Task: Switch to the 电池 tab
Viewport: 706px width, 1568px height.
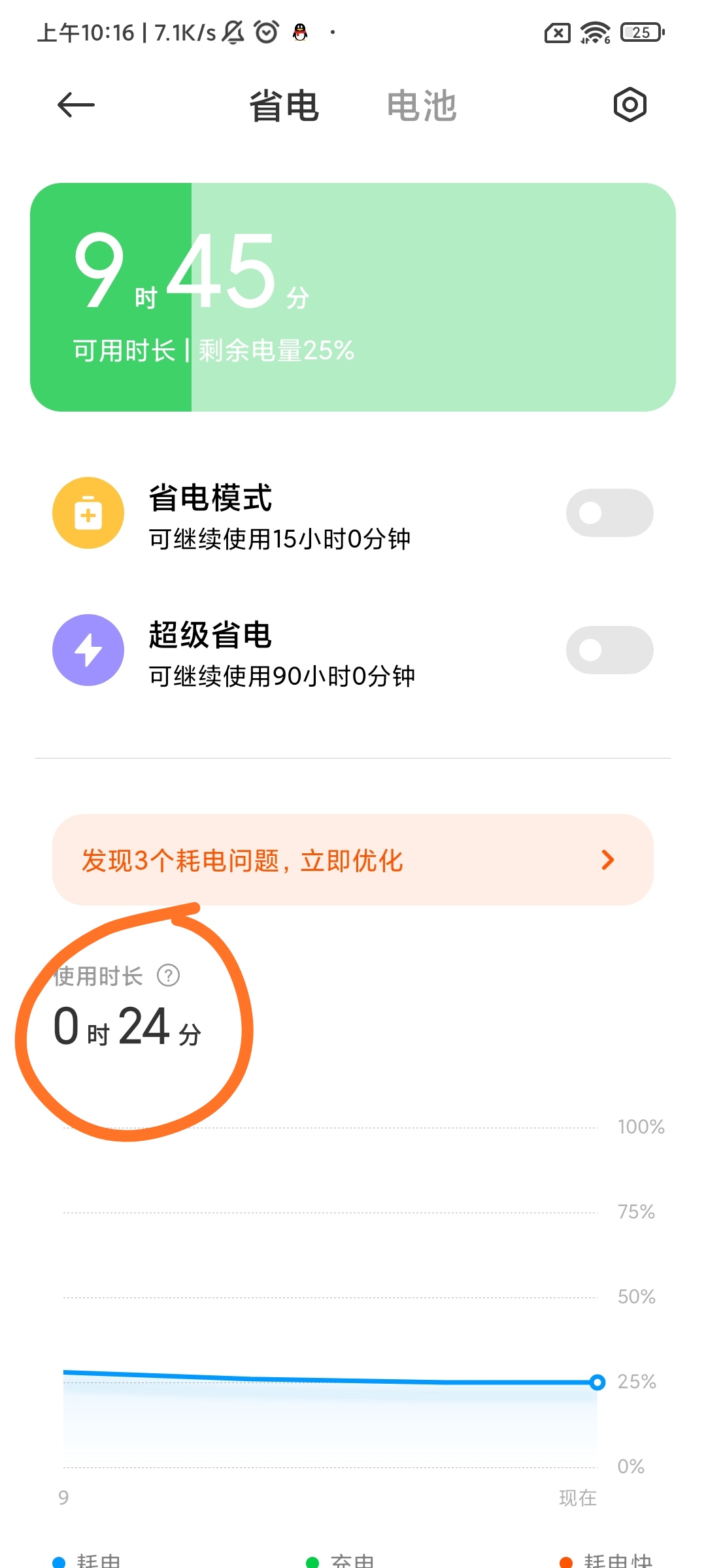Action: tap(422, 106)
